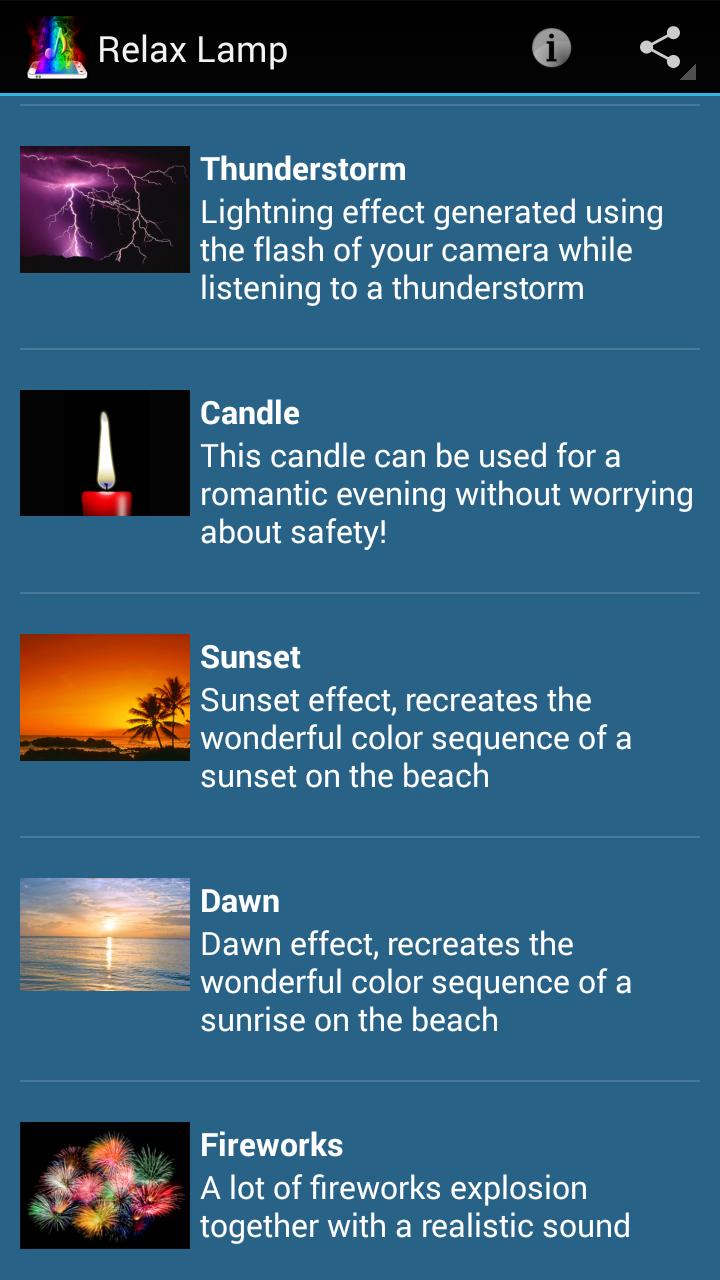720x1280 pixels.
Task: Play the Fireworks effect with realistic sound
Action: tap(360, 1185)
